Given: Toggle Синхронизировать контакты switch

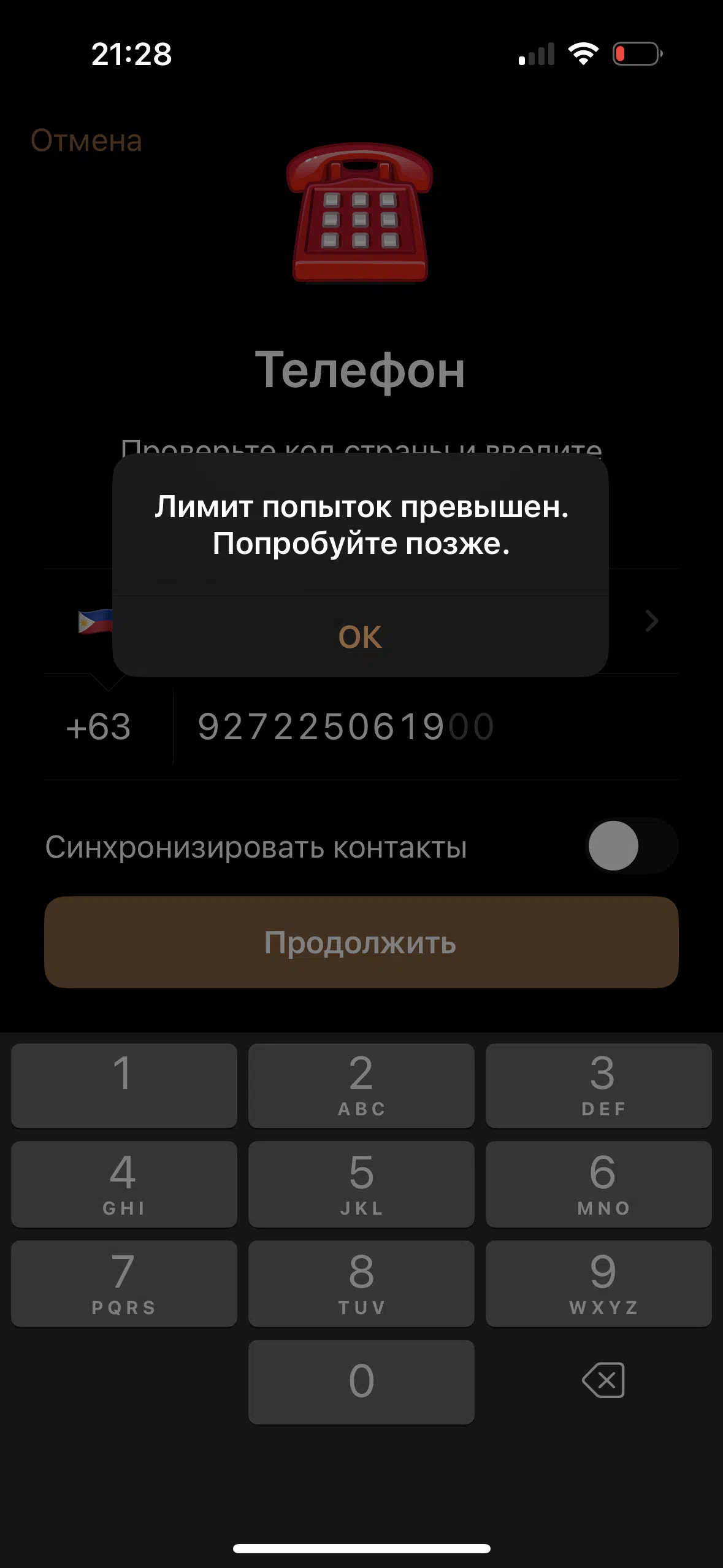Looking at the screenshot, I should tap(632, 846).
